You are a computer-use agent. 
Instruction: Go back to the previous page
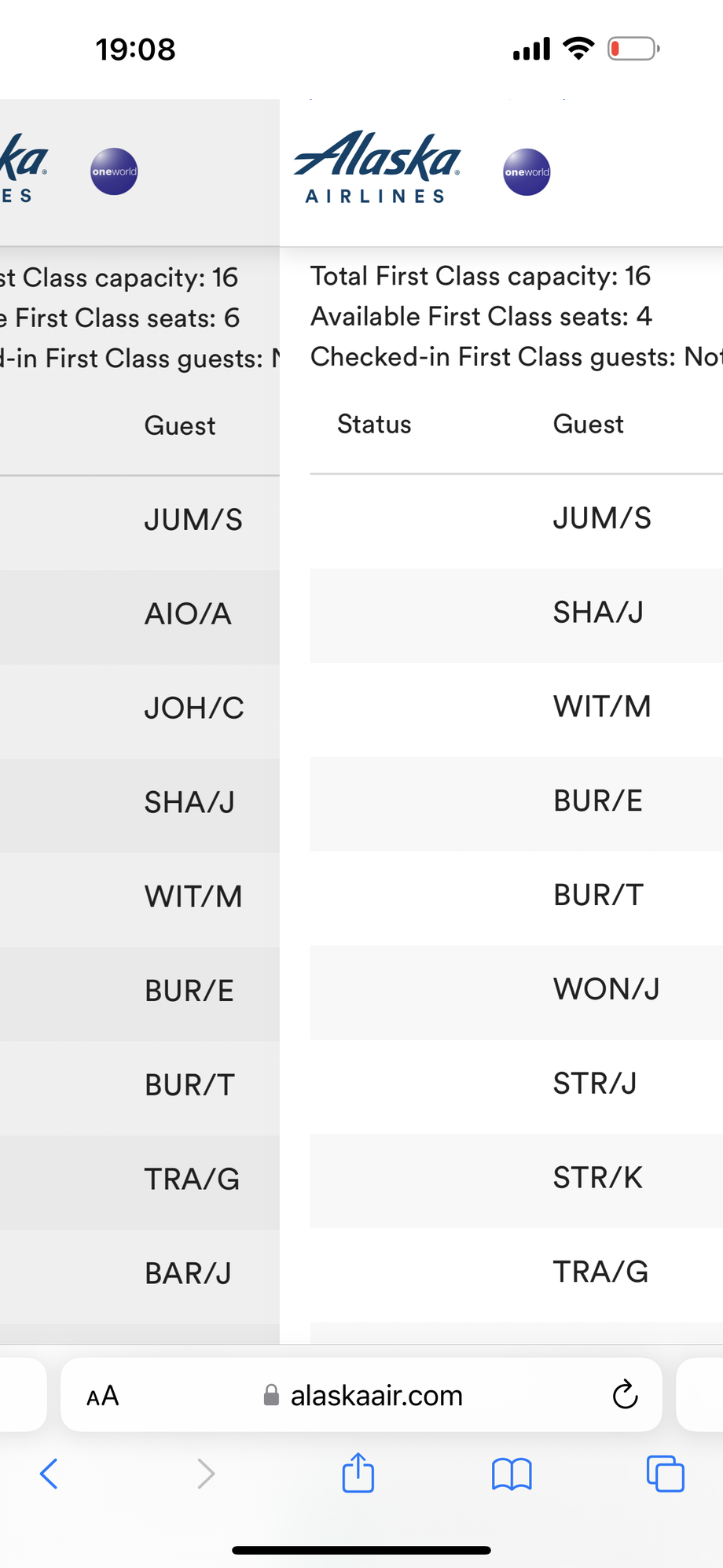[x=49, y=1474]
